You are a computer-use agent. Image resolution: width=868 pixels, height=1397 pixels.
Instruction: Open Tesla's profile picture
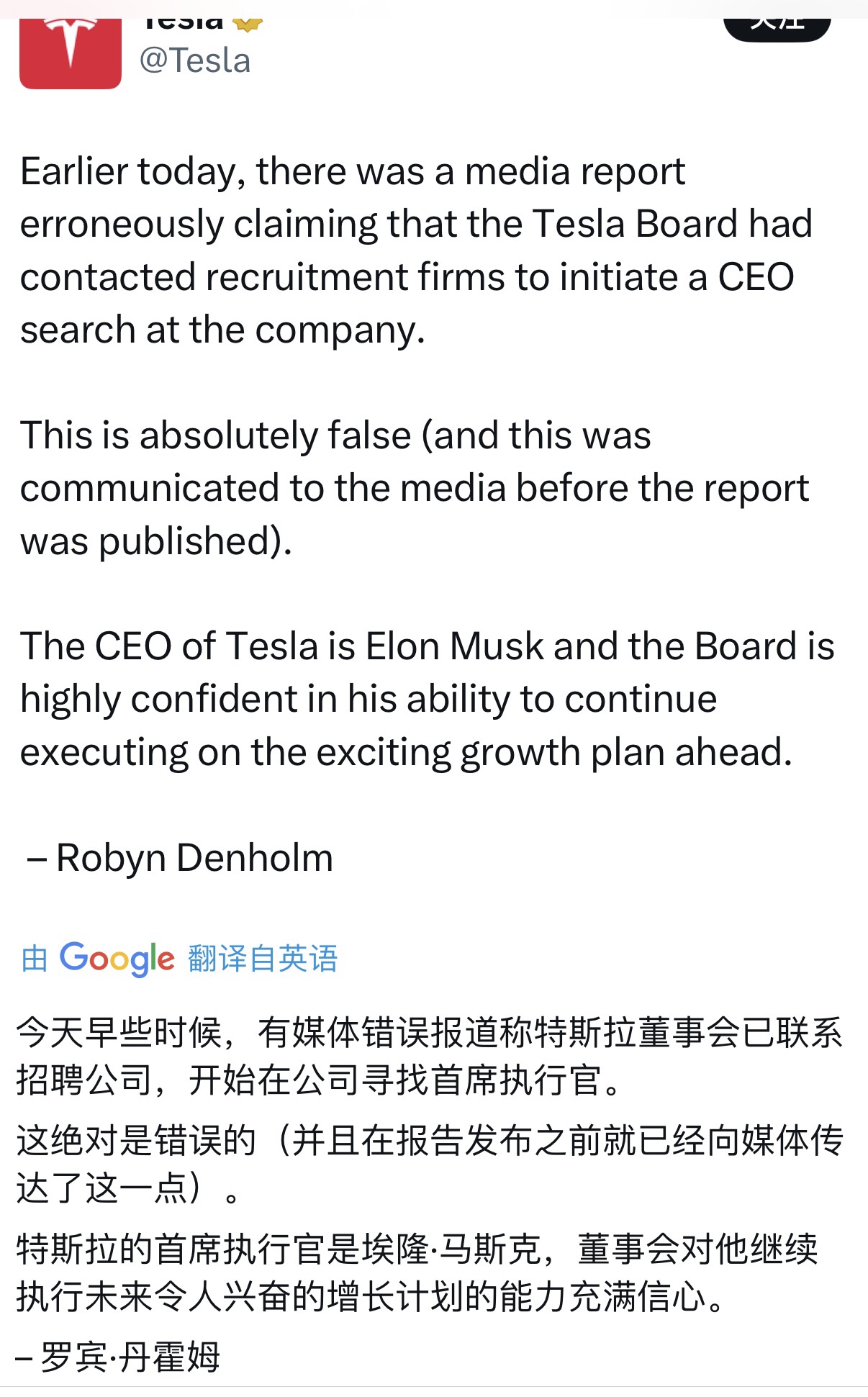tap(70, 53)
